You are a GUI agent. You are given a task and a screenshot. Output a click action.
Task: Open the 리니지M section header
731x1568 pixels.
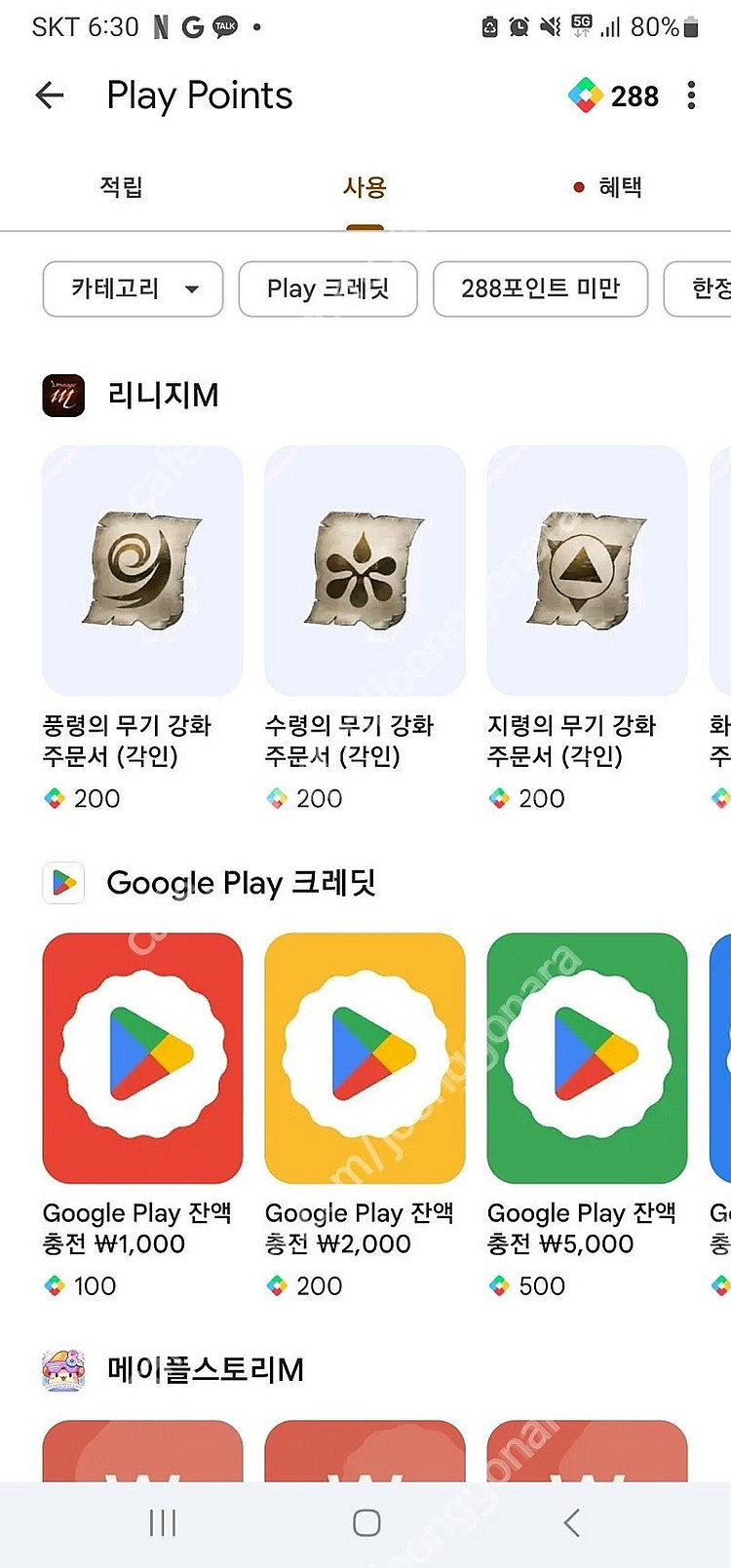[162, 396]
